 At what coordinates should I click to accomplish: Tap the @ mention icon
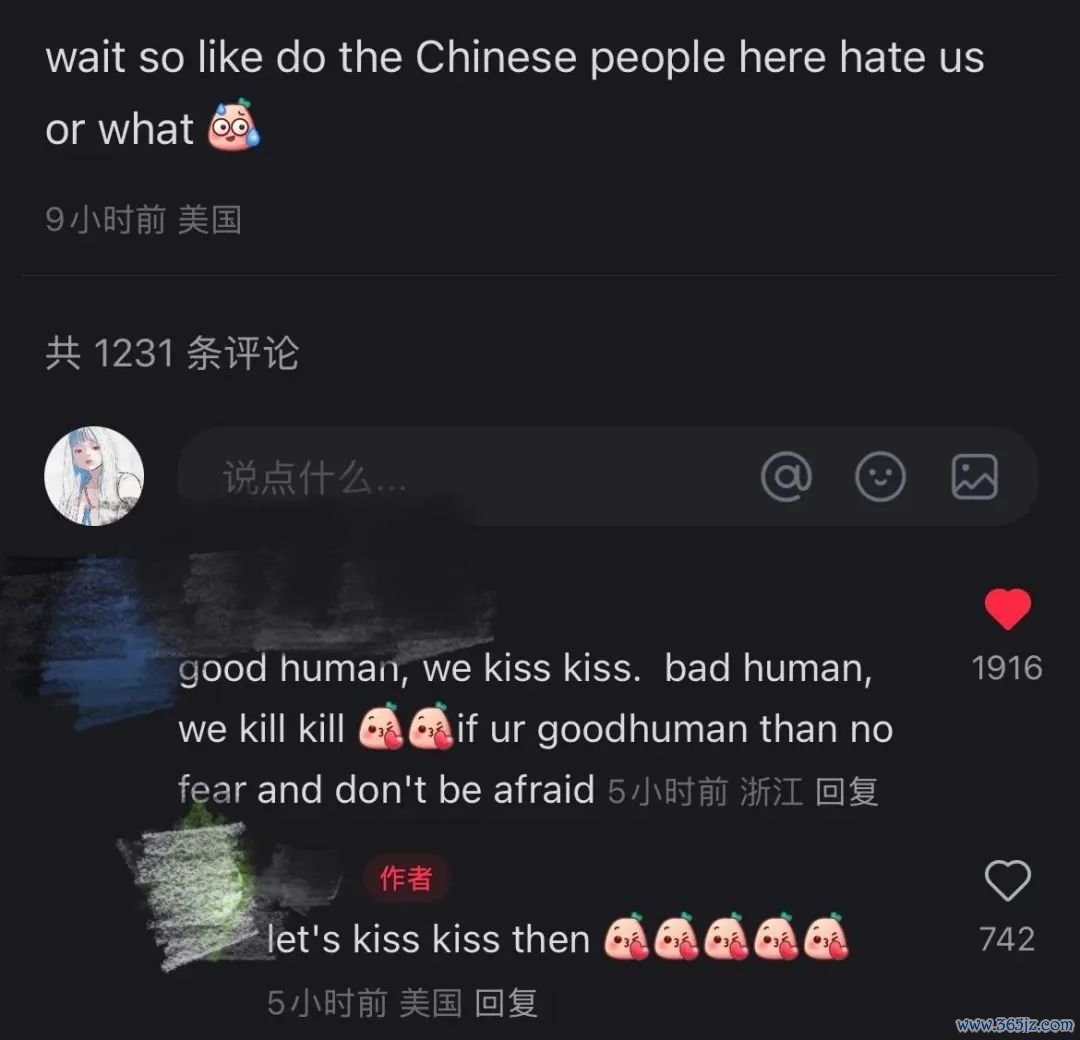(786, 477)
